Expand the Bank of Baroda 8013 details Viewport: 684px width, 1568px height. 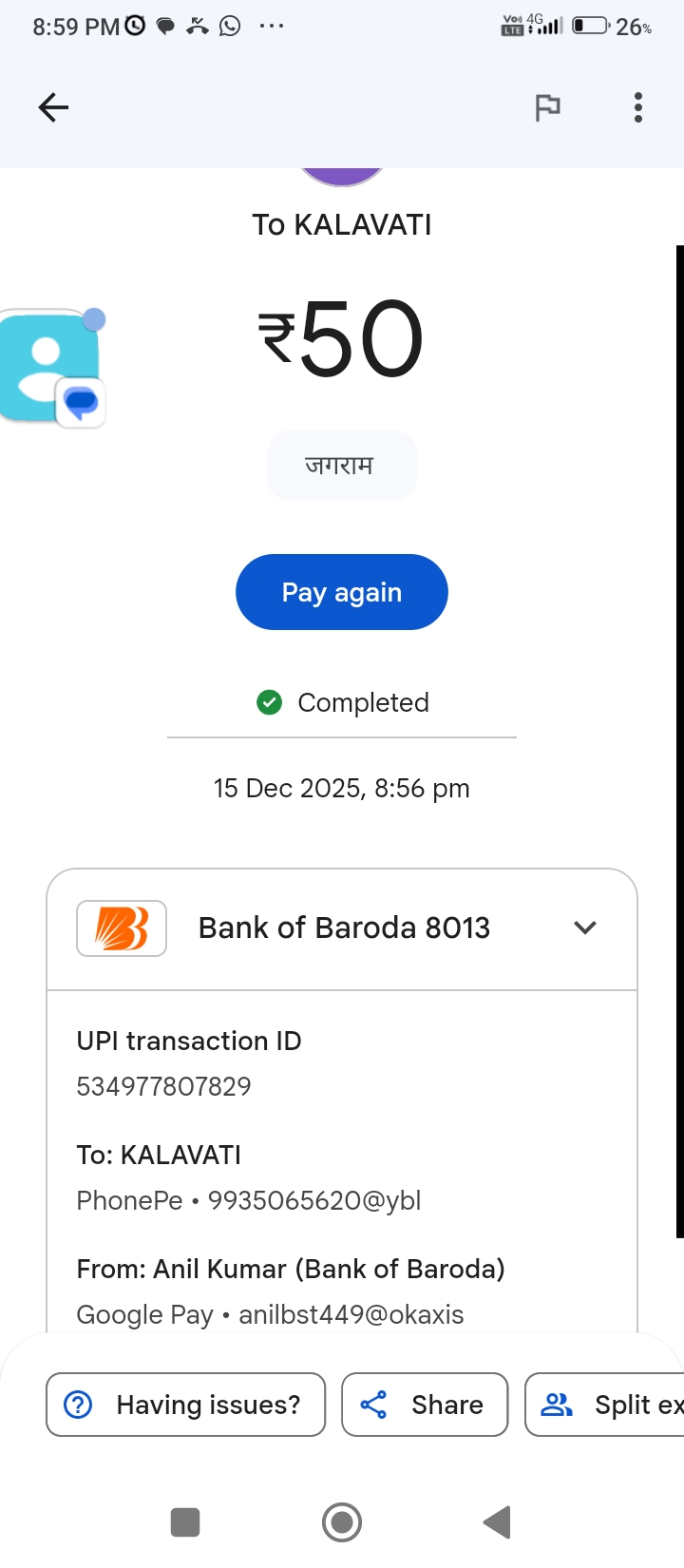click(585, 927)
